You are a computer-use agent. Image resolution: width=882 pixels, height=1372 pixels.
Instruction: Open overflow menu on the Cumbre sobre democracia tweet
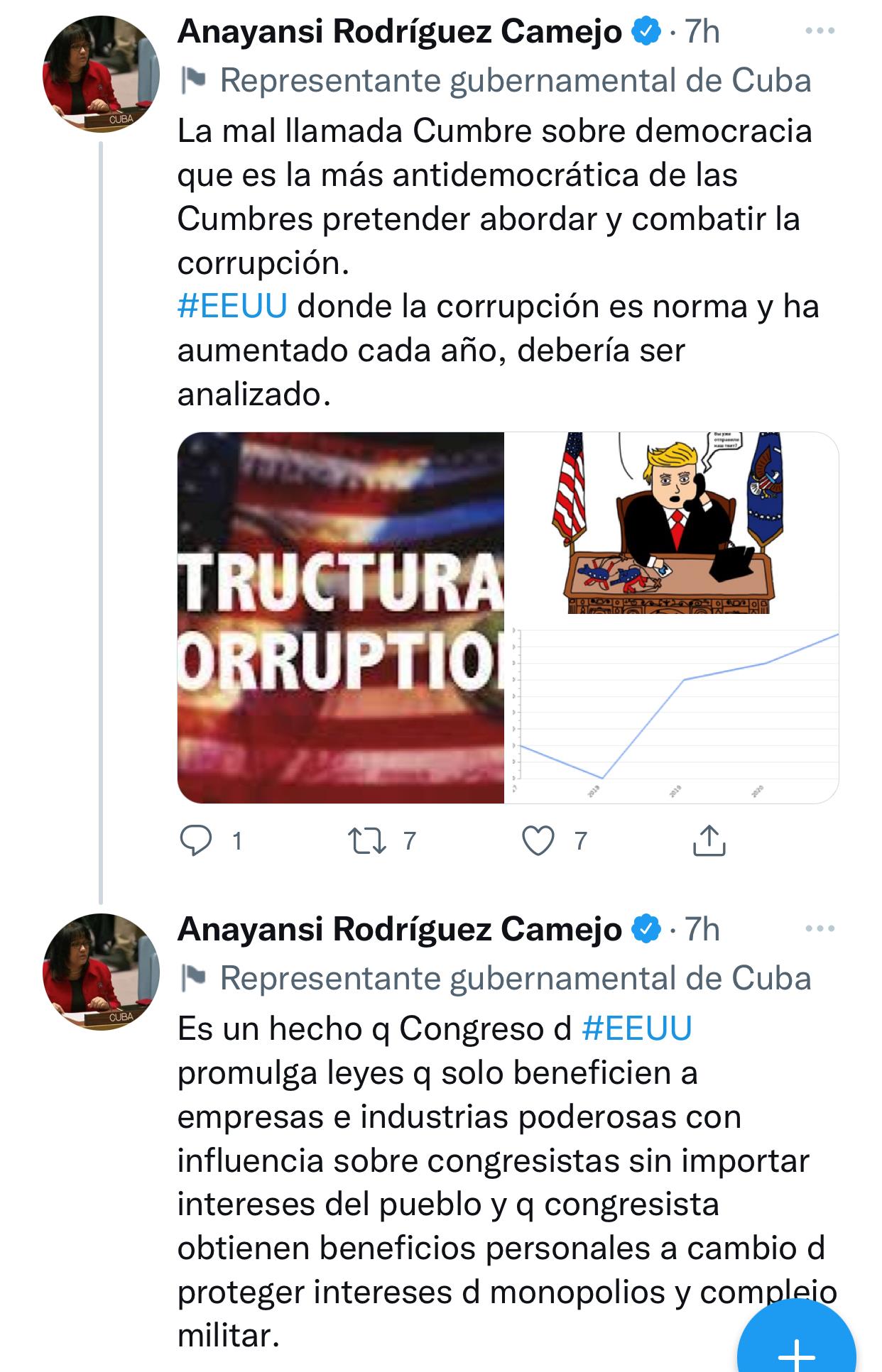[x=820, y=31]
